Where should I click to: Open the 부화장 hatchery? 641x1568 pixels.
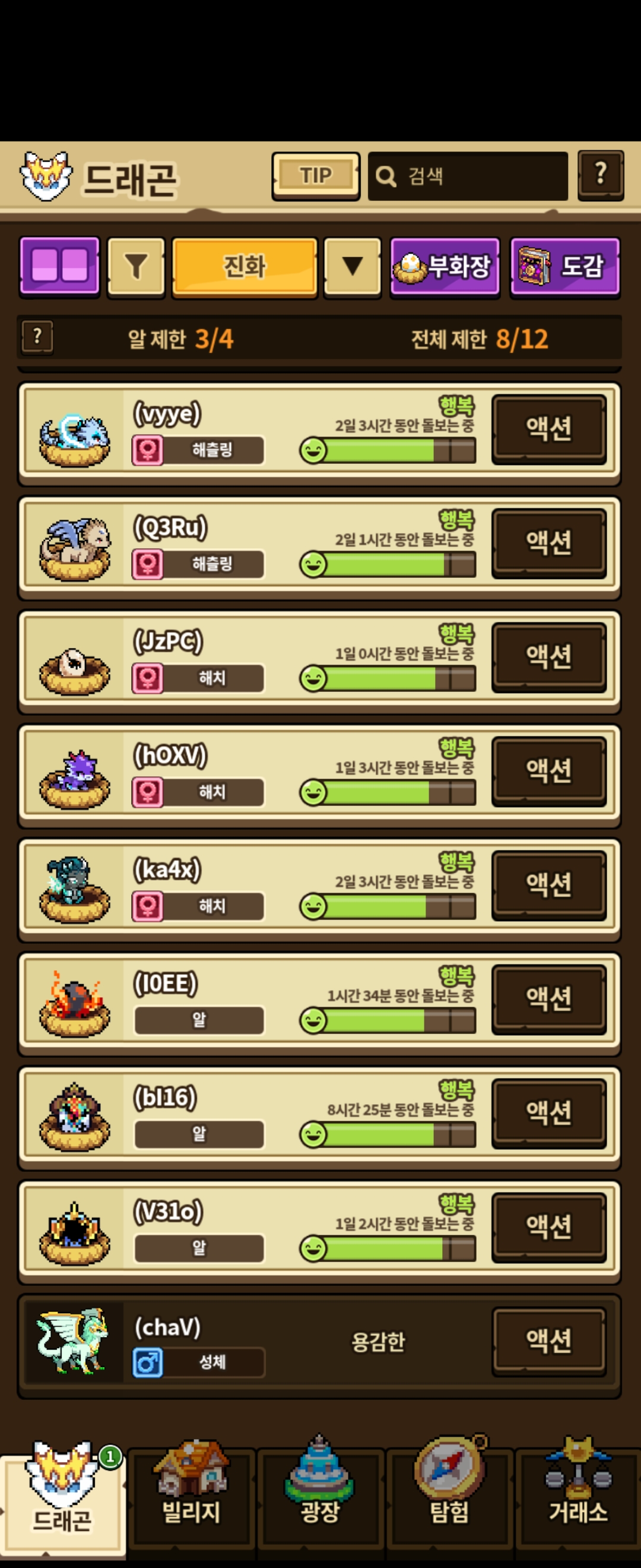point(445,267)
